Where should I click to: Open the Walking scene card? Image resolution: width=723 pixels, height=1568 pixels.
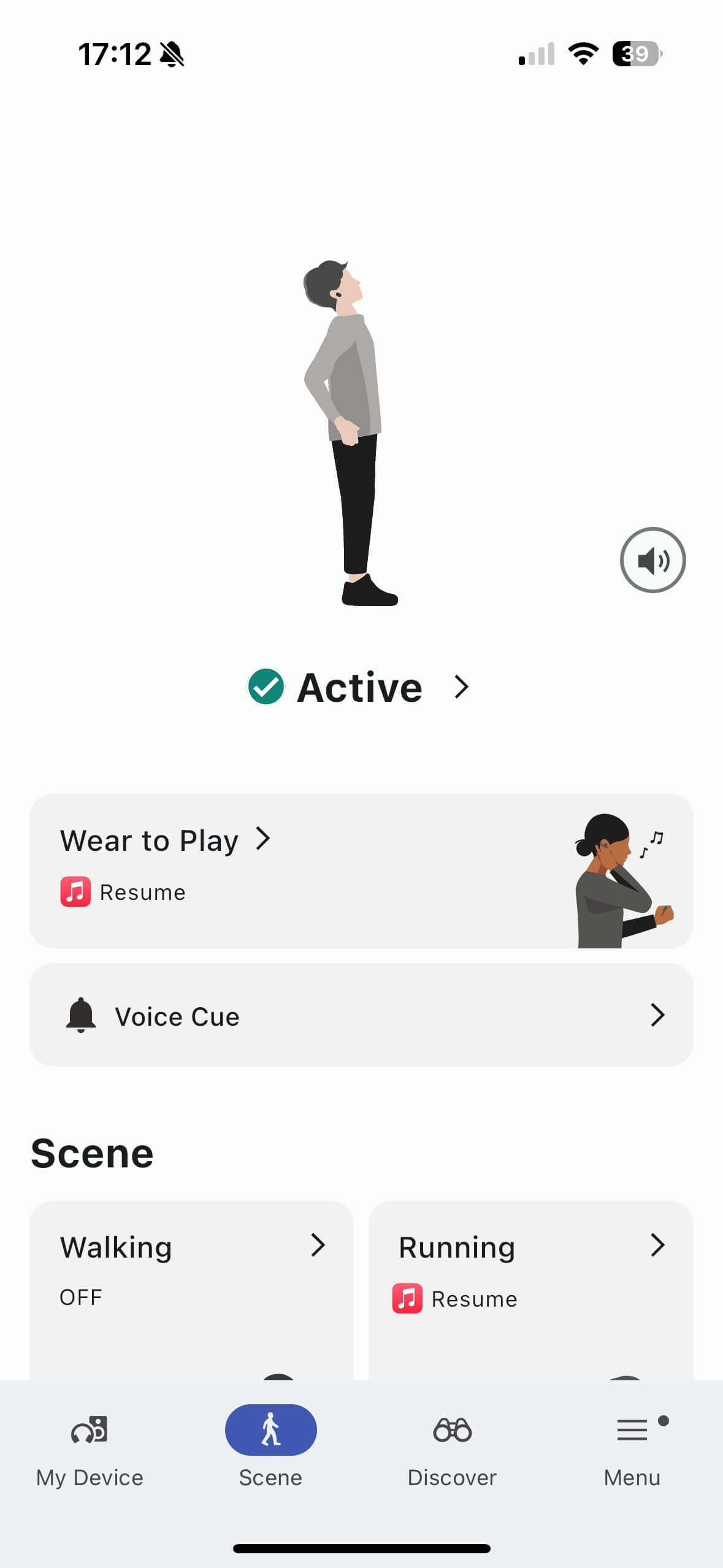tap(191, 1282)
